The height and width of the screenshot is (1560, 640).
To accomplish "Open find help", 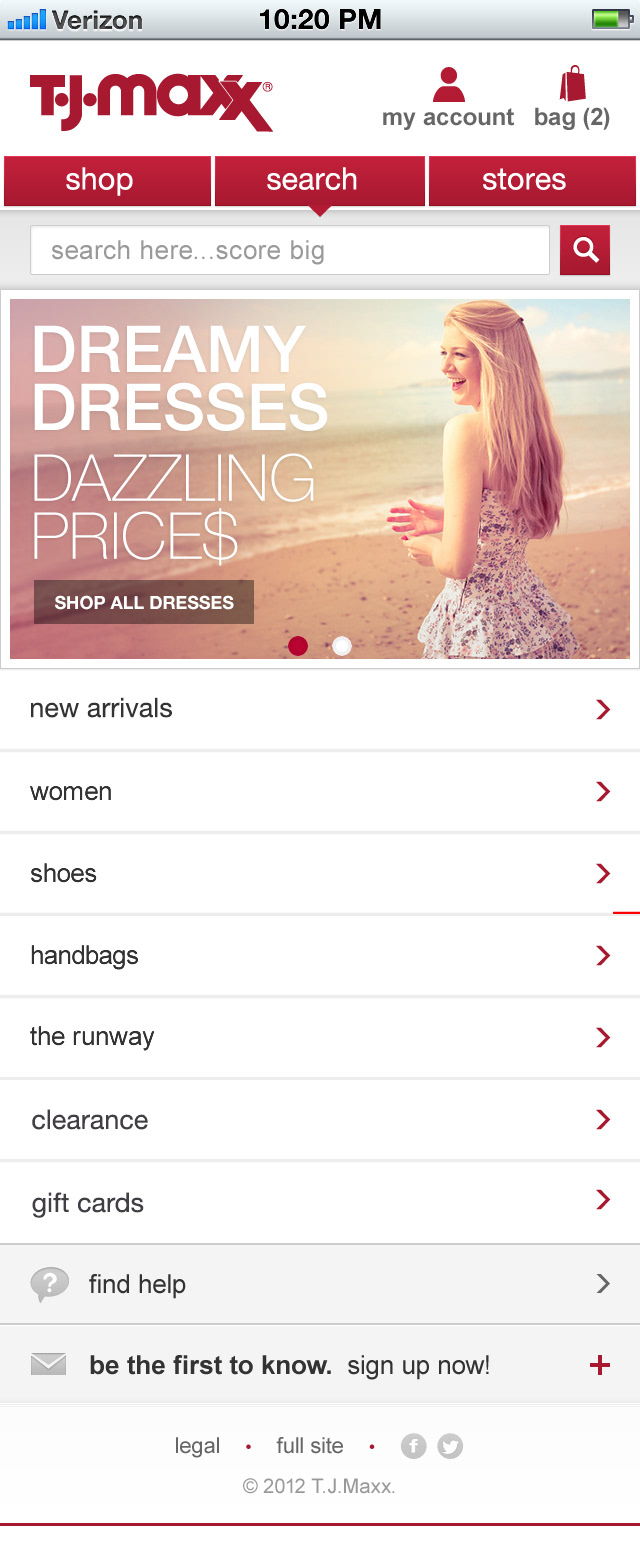I will coord(320,1284).
